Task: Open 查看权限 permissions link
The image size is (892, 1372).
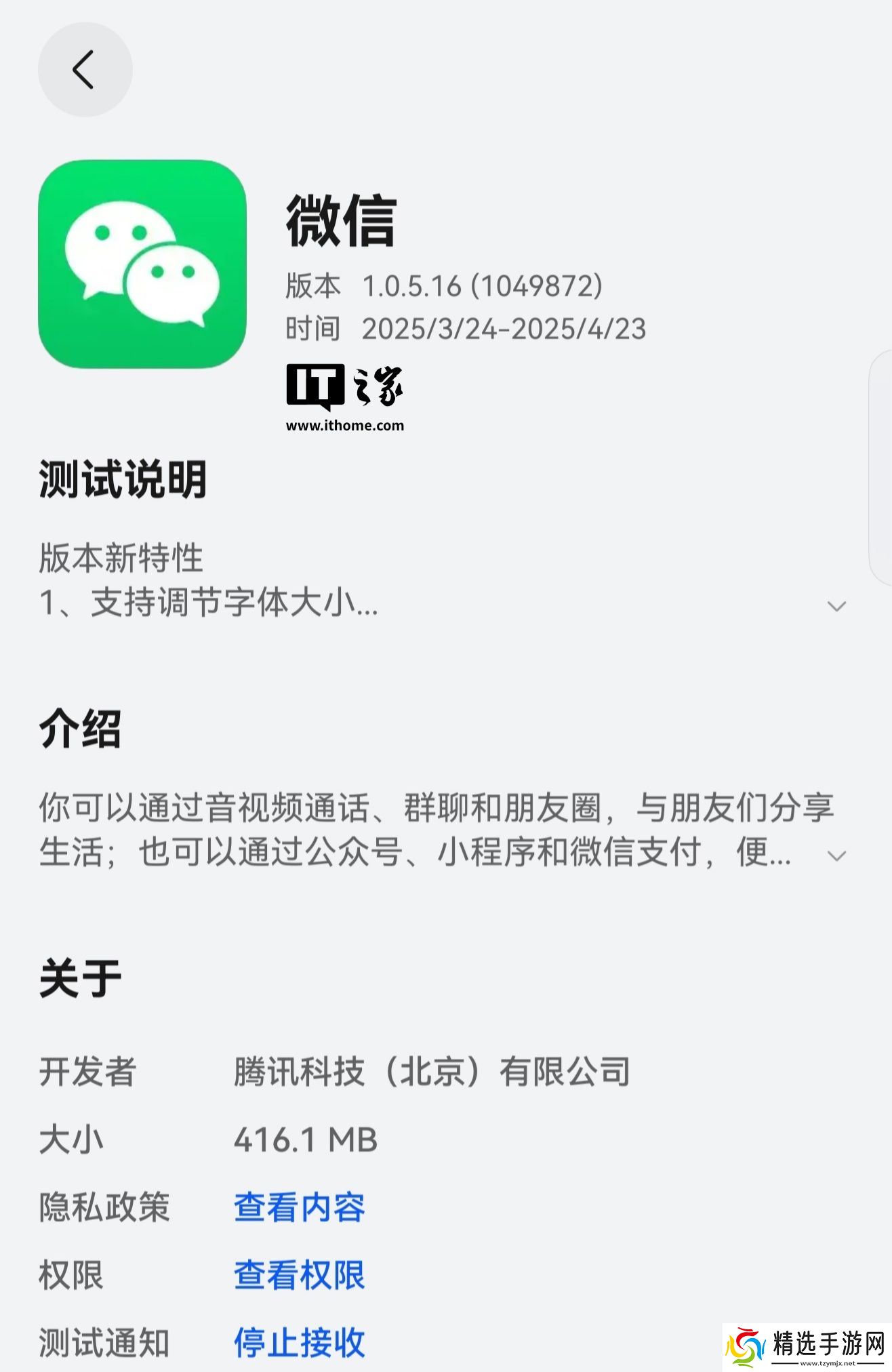Action: (299, 1275)
